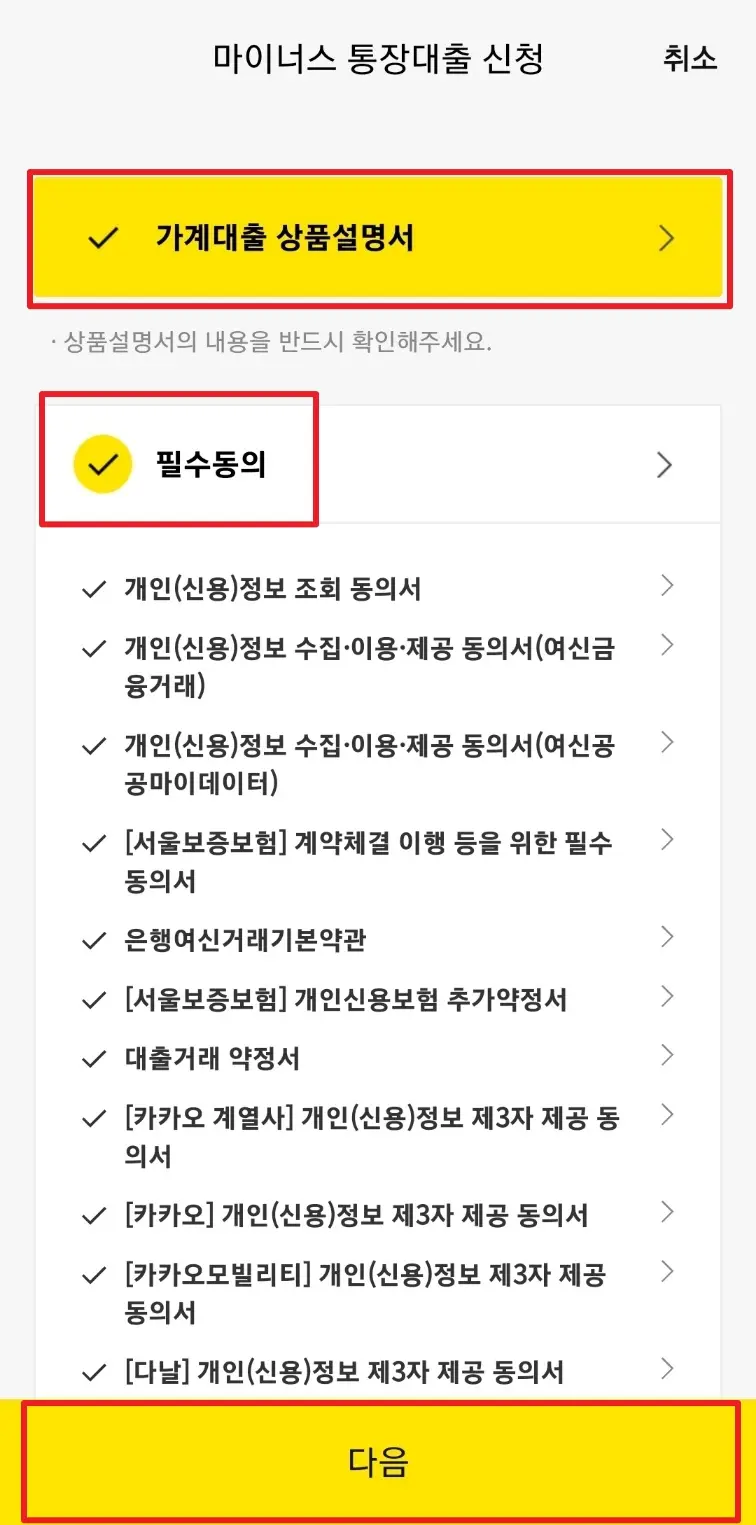Expand the 여신공공마이데이터 agreement chevron
Screen dimensions: 756x1525
pyautogui.click(x=667, y=742)
